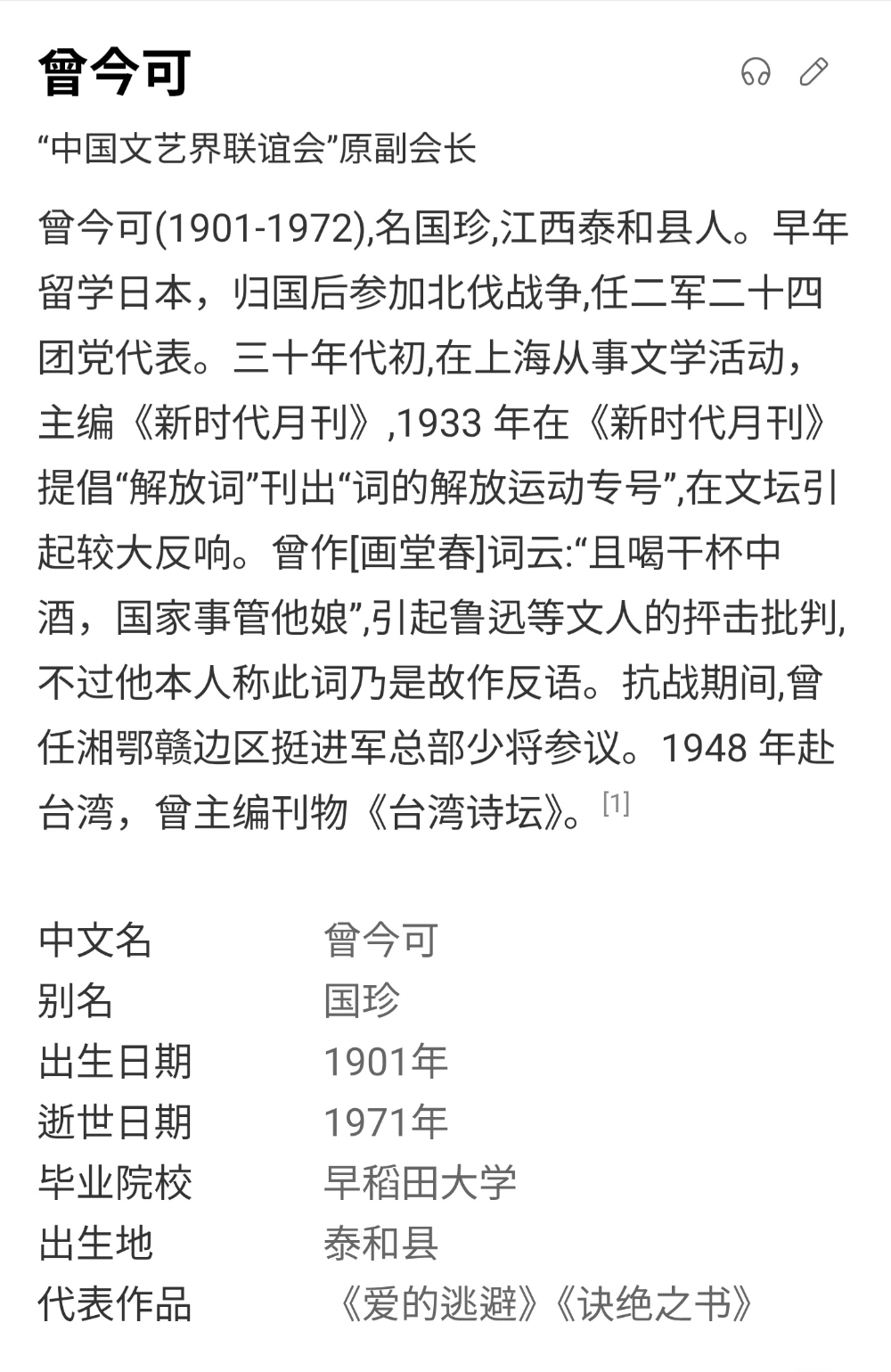Tap the headphone icon to listen
891x1372 pixels.
coord(756,71)
